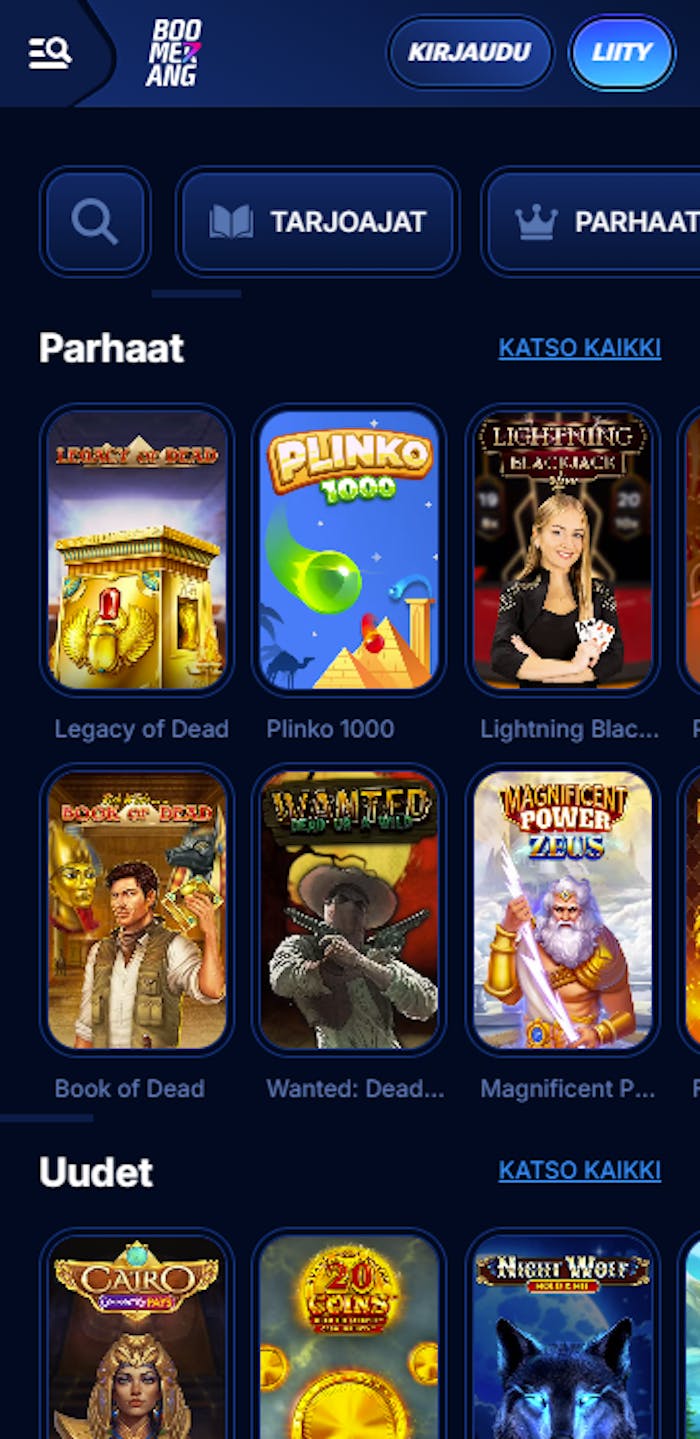The image size is (700, 1439).
Task: Launch the Plinko 1000 game
Action: click(x=349, y=549)
